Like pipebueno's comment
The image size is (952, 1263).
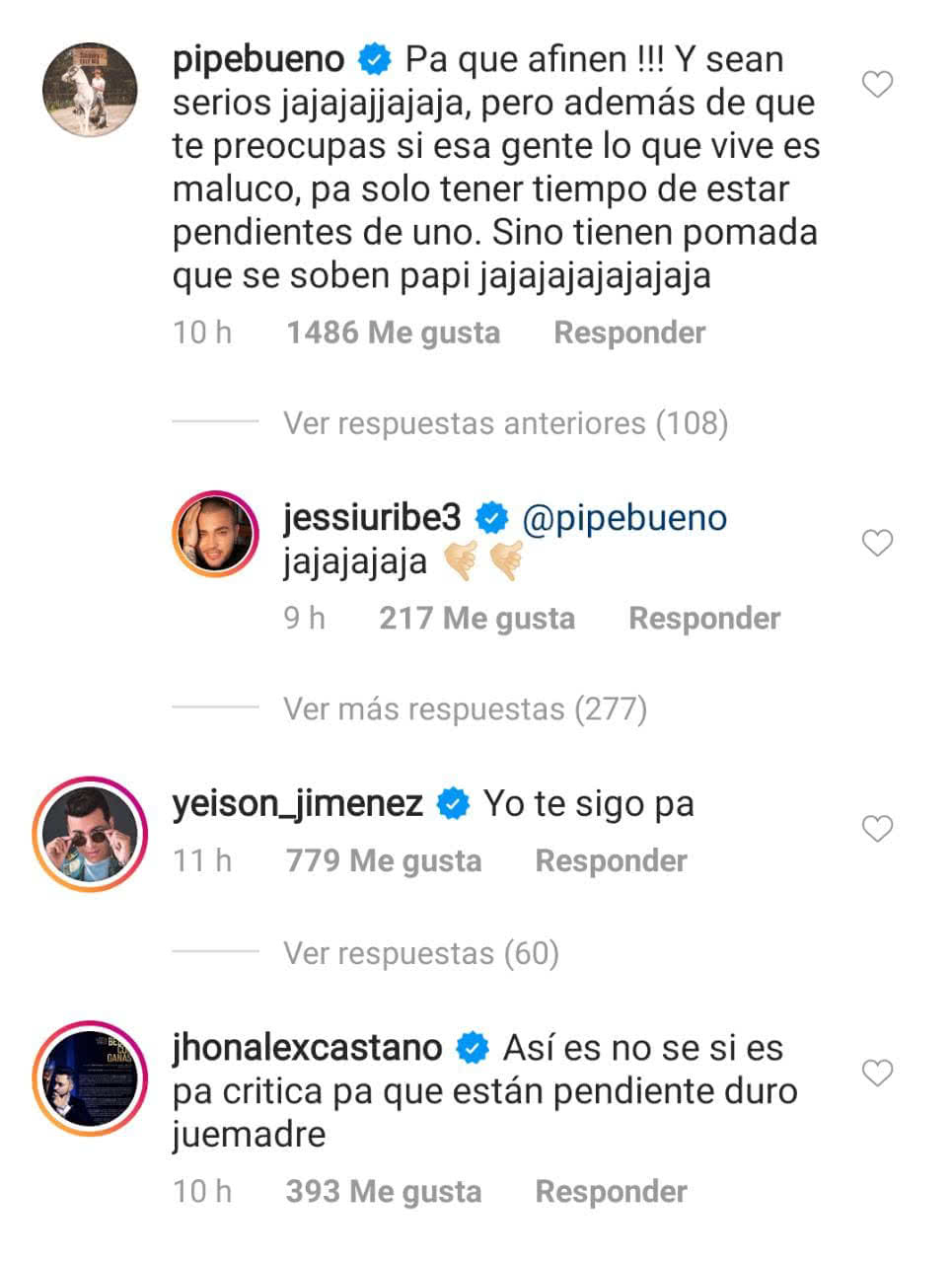click(x=877, y=85)
